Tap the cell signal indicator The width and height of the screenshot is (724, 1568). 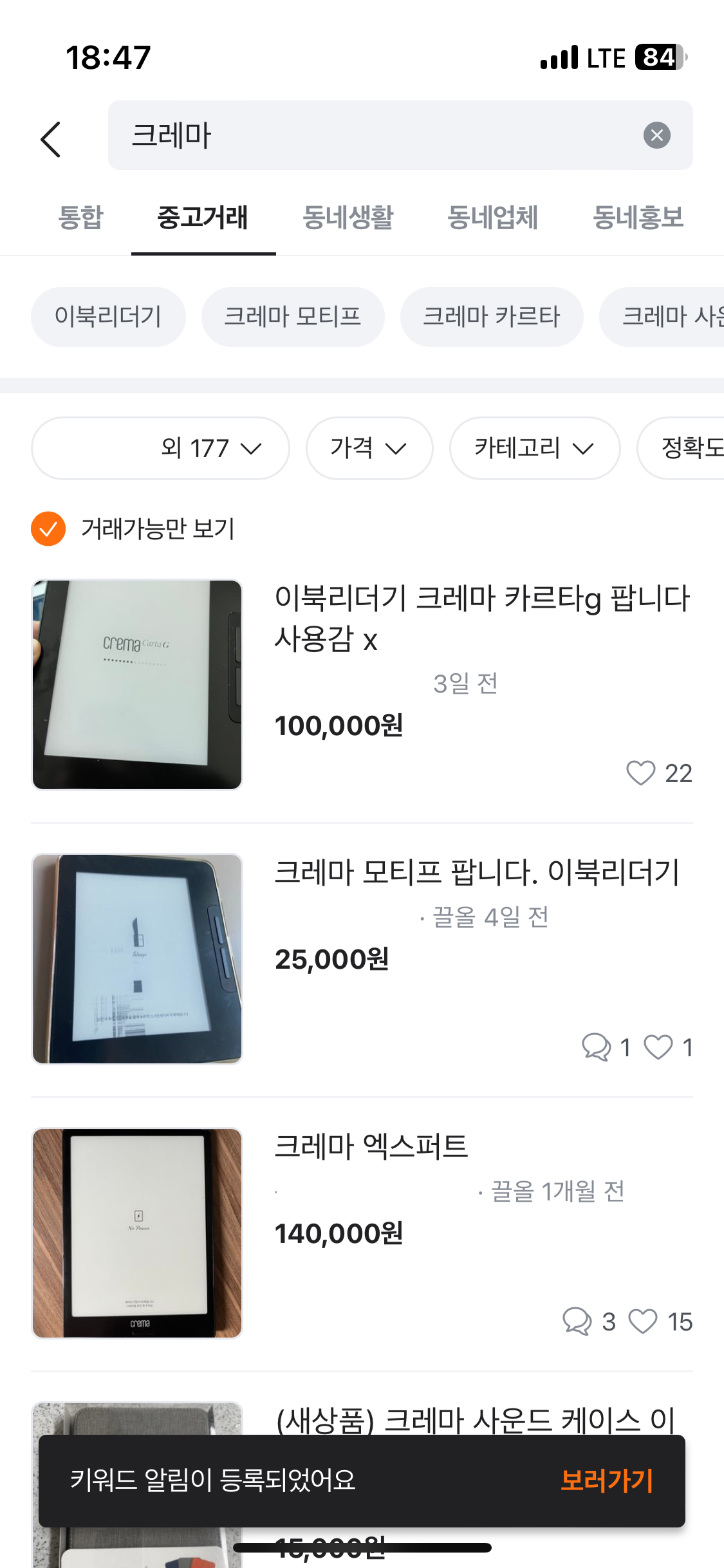click(559, 57)
